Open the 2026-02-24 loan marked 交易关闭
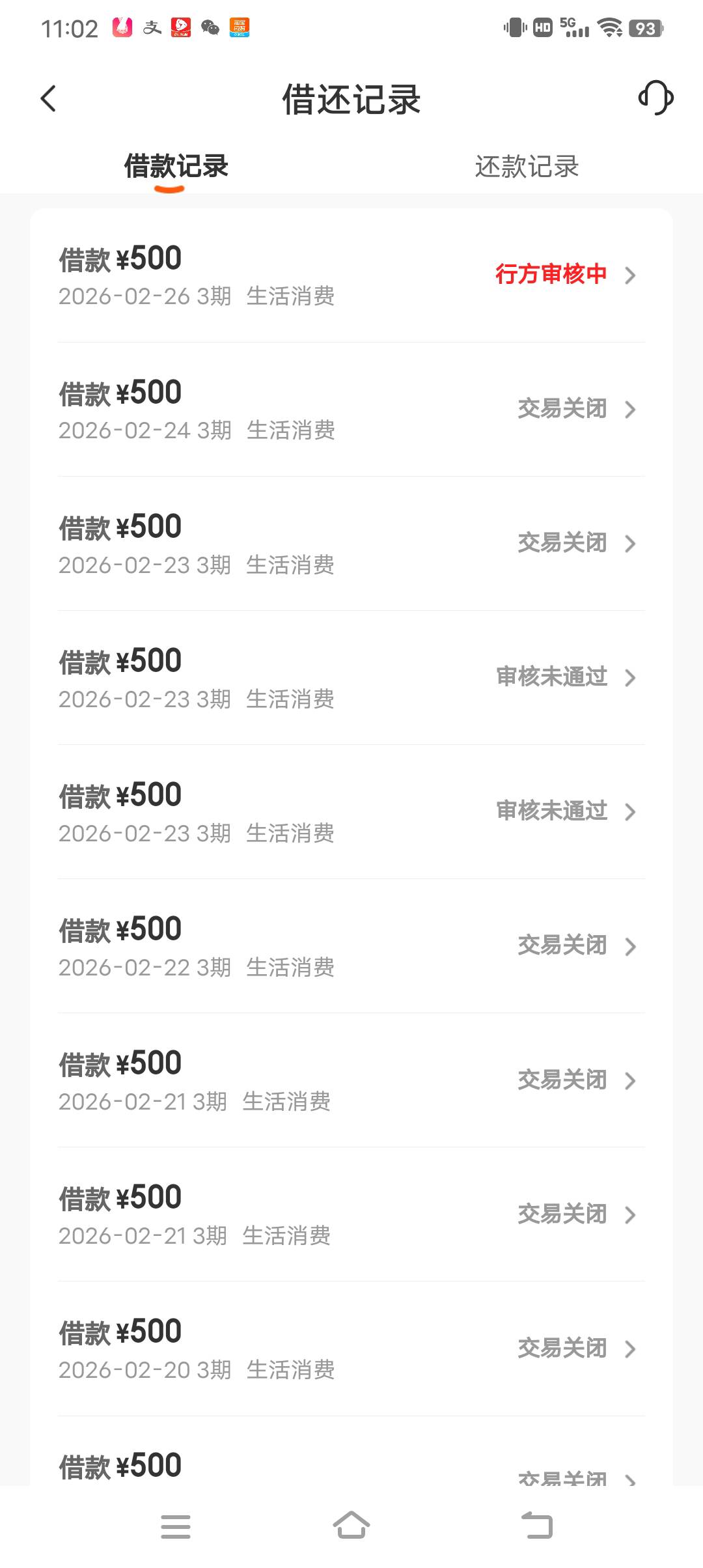 (351, 410)
